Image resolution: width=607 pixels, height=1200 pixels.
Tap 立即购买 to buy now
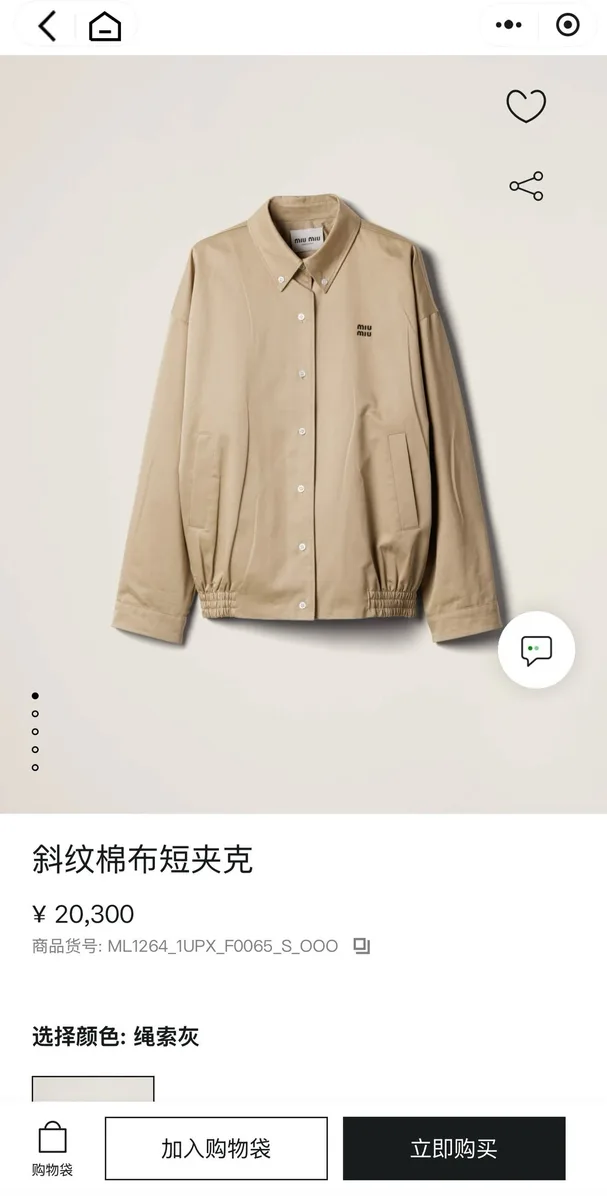coord(454,1149)
